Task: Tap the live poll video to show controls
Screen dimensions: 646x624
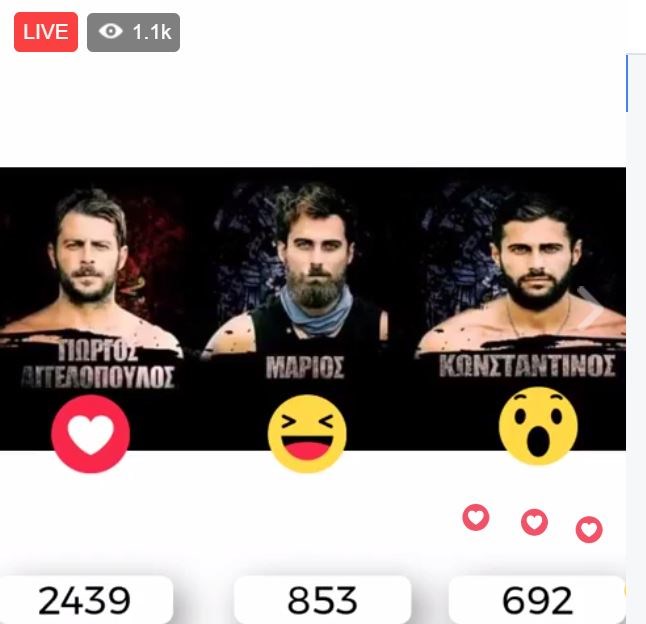Action: click(312, 300)
